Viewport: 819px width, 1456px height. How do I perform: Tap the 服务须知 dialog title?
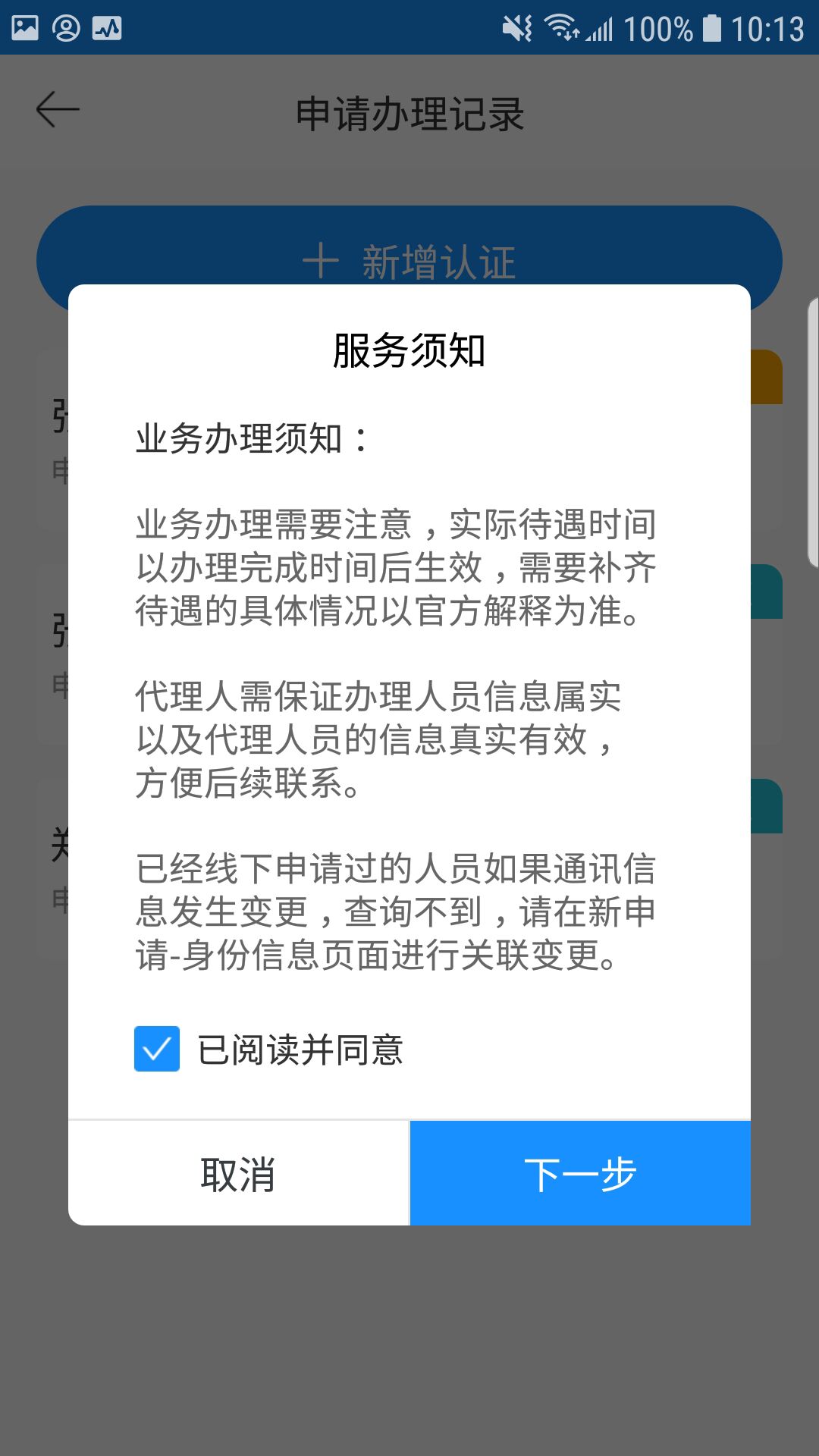409,350
